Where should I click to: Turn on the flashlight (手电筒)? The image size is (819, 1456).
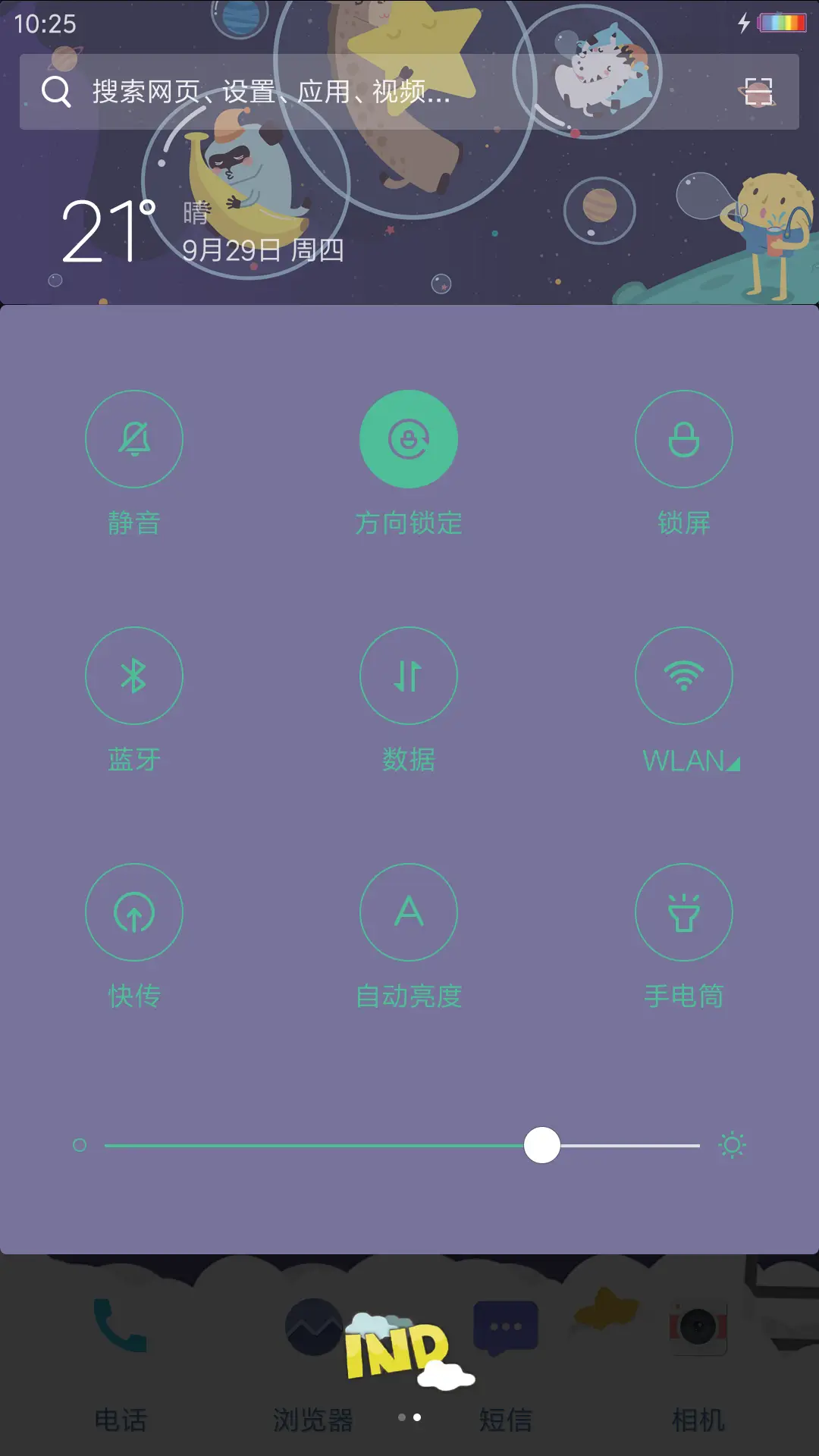click(683, 912)
